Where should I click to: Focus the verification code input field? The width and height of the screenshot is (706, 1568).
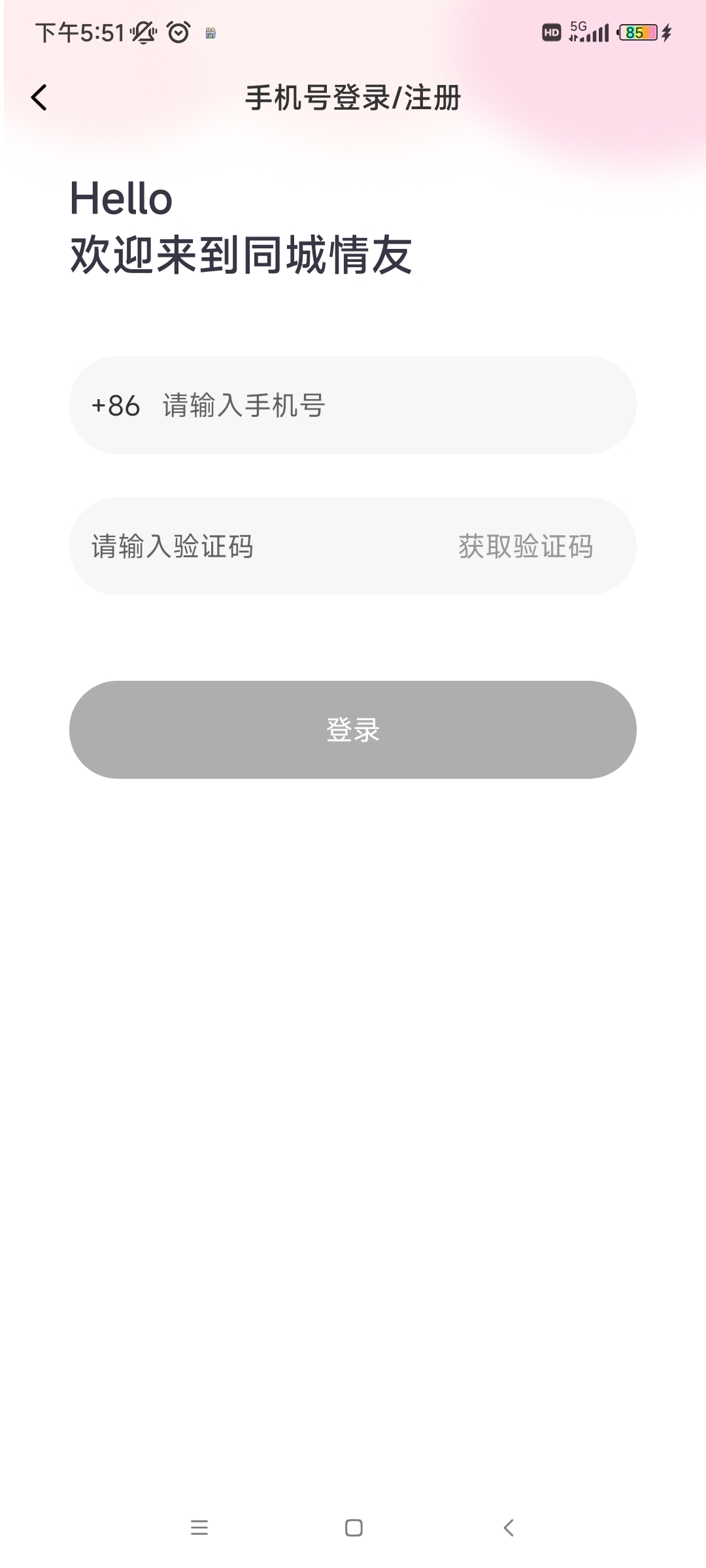[x=261, y=547]
